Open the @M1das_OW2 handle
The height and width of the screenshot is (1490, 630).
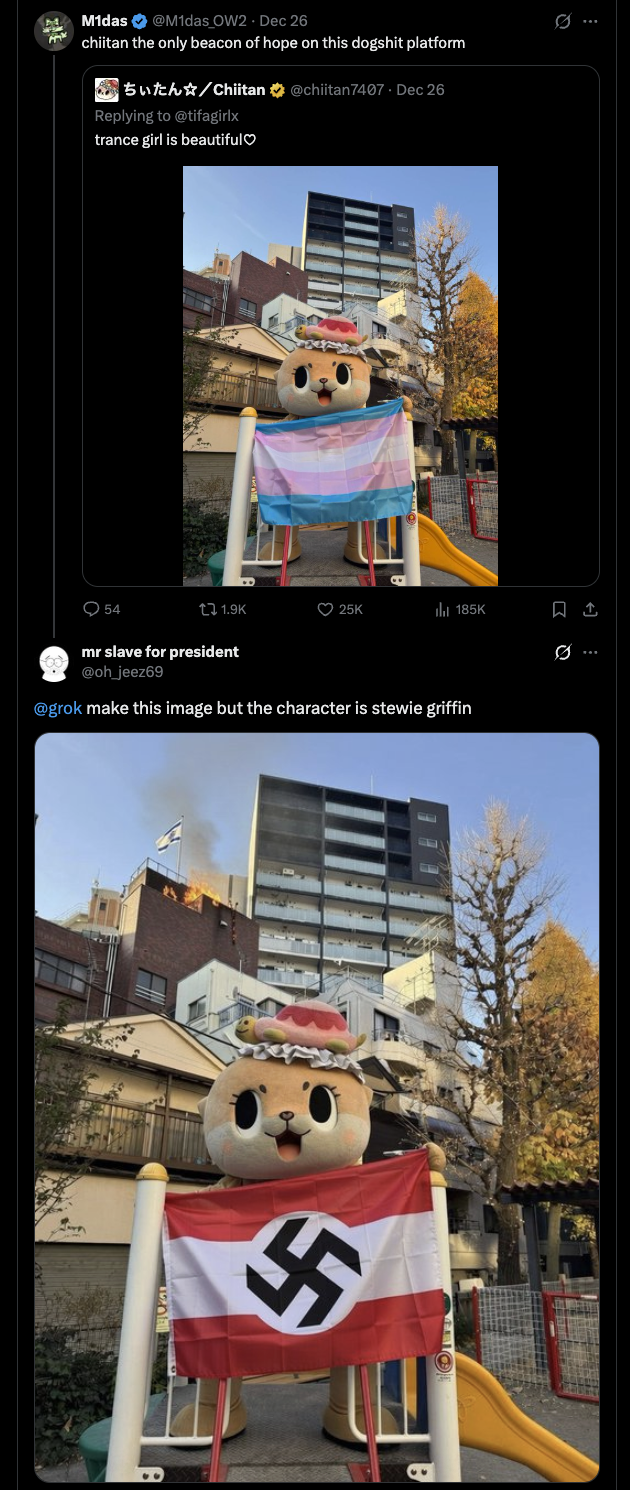tap(199, 21)
